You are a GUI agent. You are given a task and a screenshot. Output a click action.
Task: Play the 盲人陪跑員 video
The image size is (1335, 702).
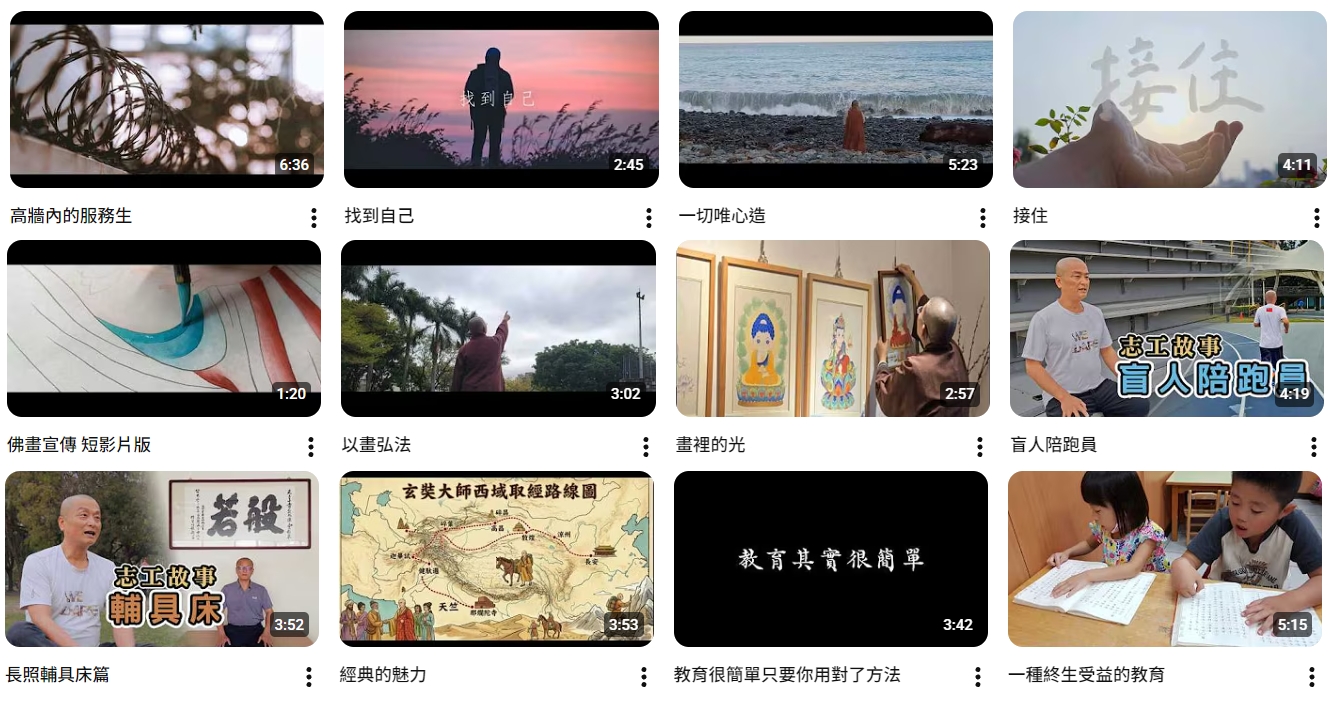point(1166,329)
